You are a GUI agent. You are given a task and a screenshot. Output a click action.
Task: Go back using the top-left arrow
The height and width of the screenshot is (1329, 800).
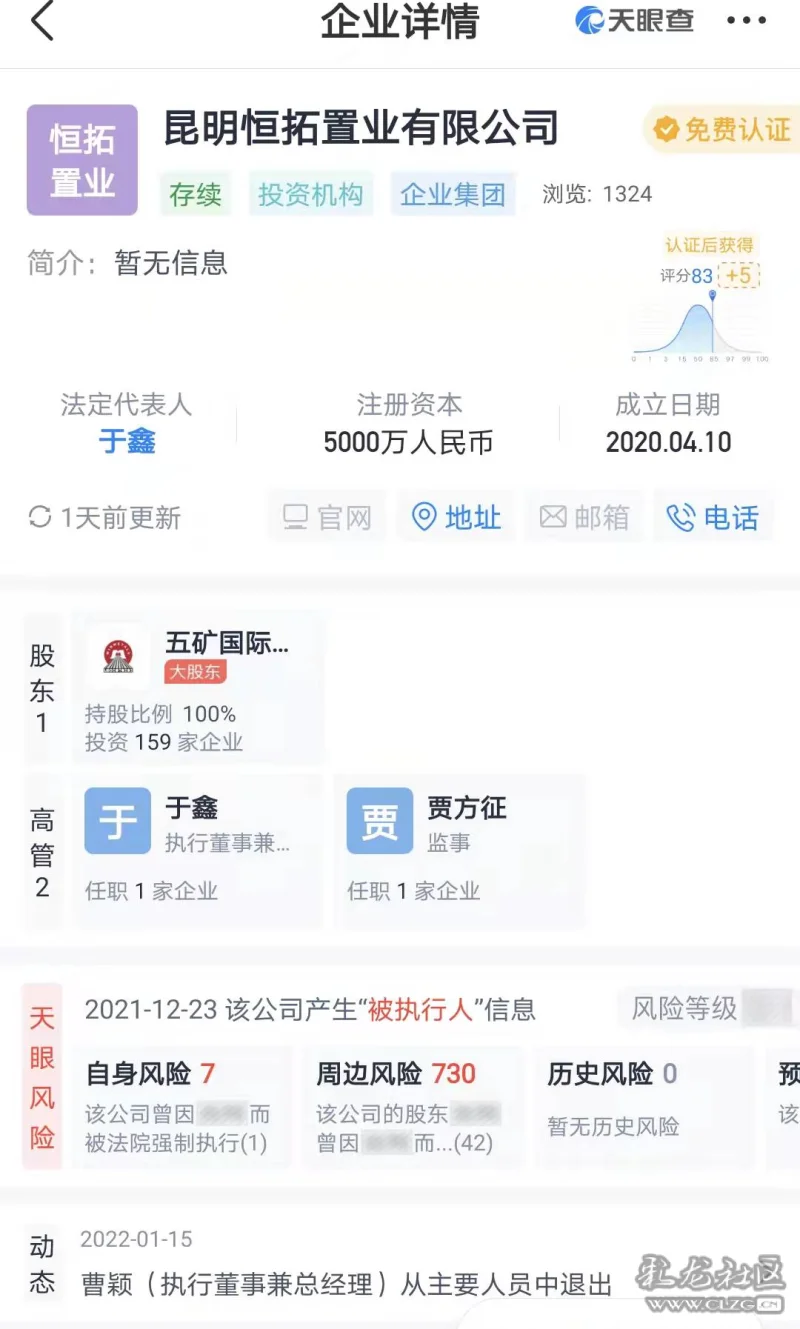pyautogui.click(x=42, y=21)
